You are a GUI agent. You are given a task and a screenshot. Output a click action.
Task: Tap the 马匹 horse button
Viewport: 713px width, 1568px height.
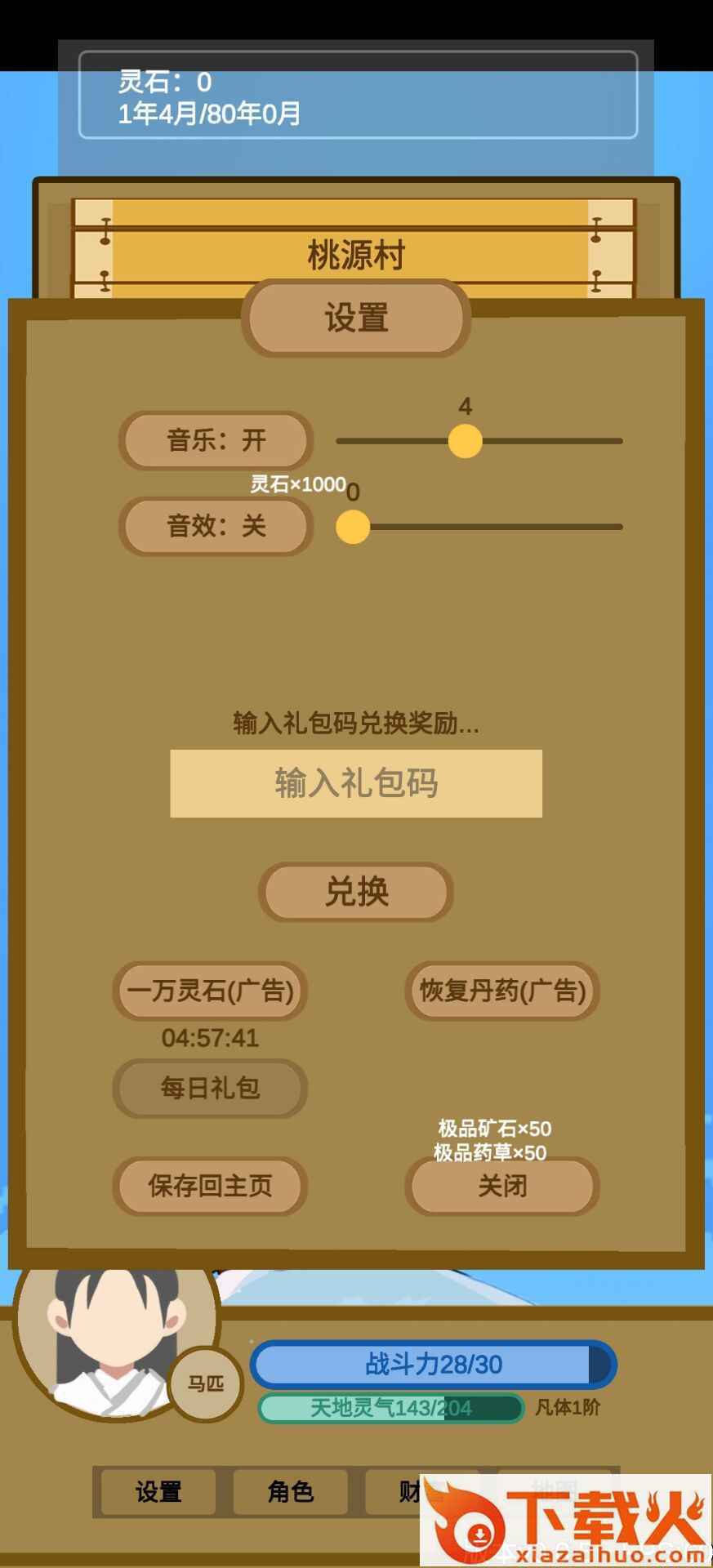pos(206,1384)
